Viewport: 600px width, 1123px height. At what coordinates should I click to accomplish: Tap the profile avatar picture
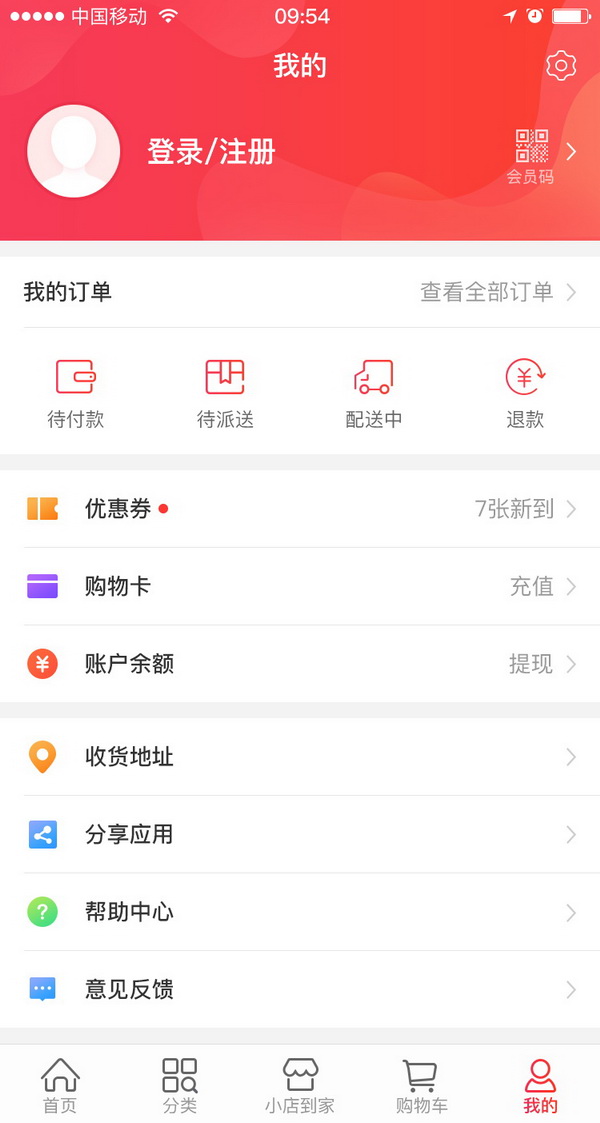(74, 151)
